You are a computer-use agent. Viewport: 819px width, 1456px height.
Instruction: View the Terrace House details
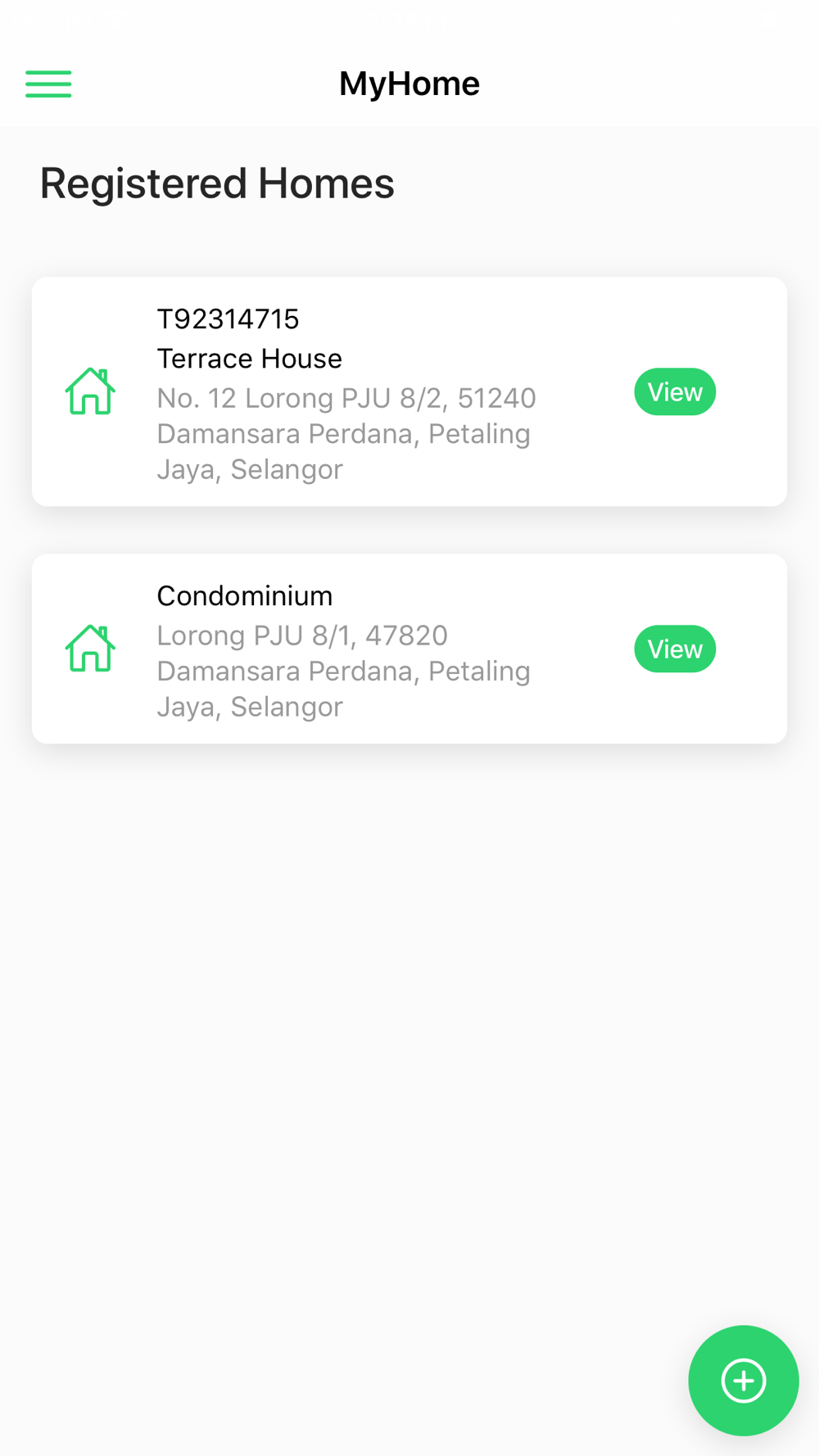click(674, 392)
